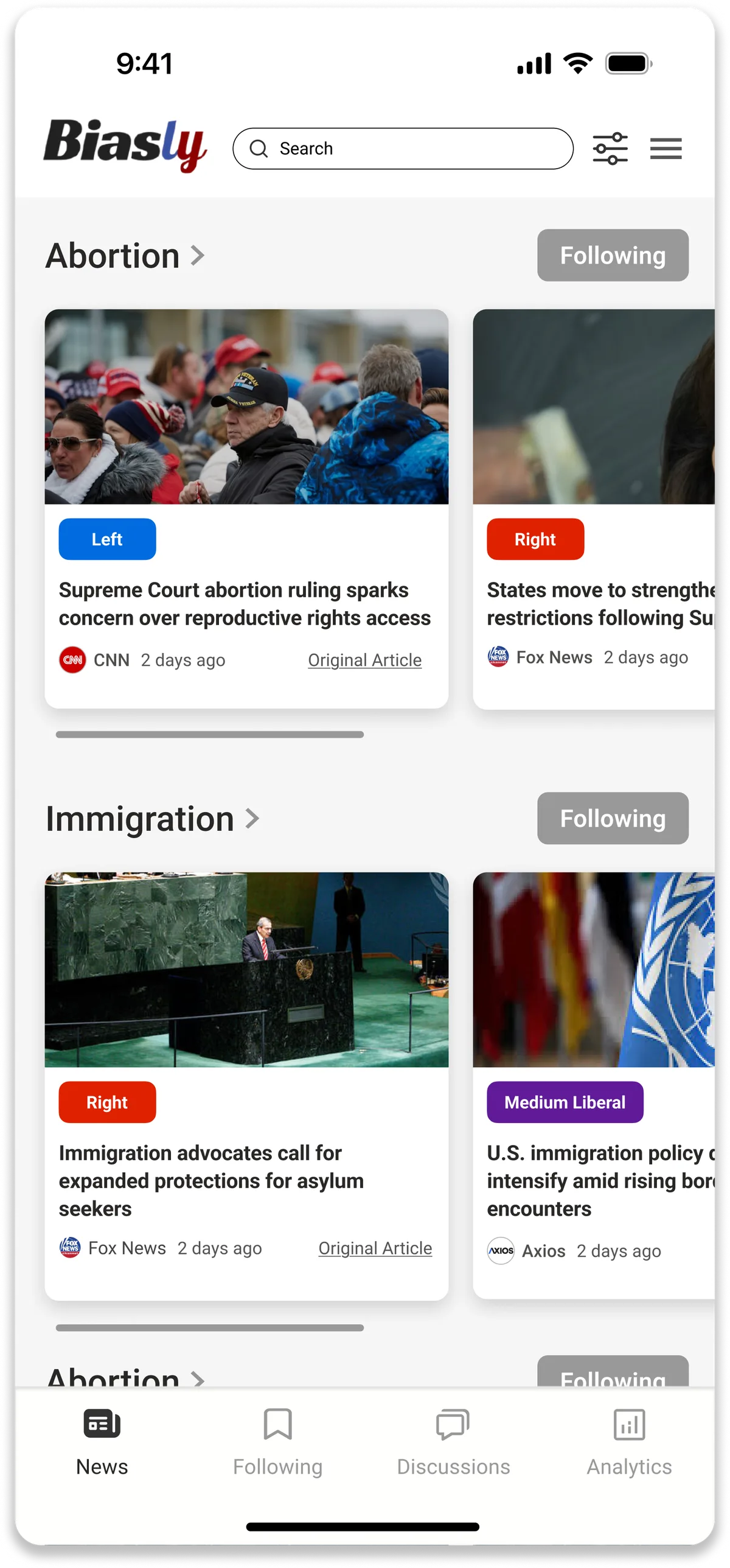Open the Axios U.S. immigration policy article
730x1568 pixels.
[x=594, y=1086]
